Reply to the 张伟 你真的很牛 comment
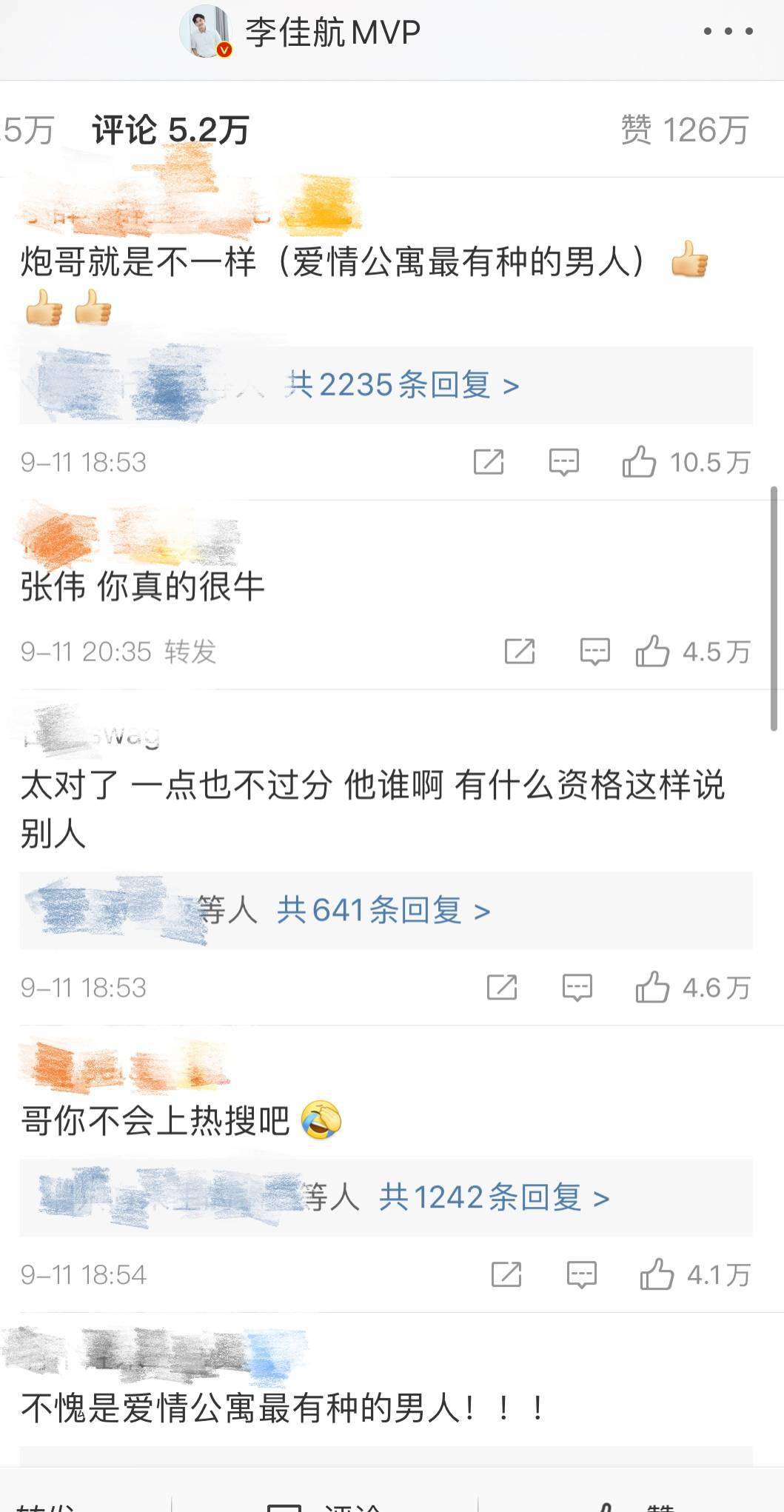The image size is (784, 1512). (594, 652)
